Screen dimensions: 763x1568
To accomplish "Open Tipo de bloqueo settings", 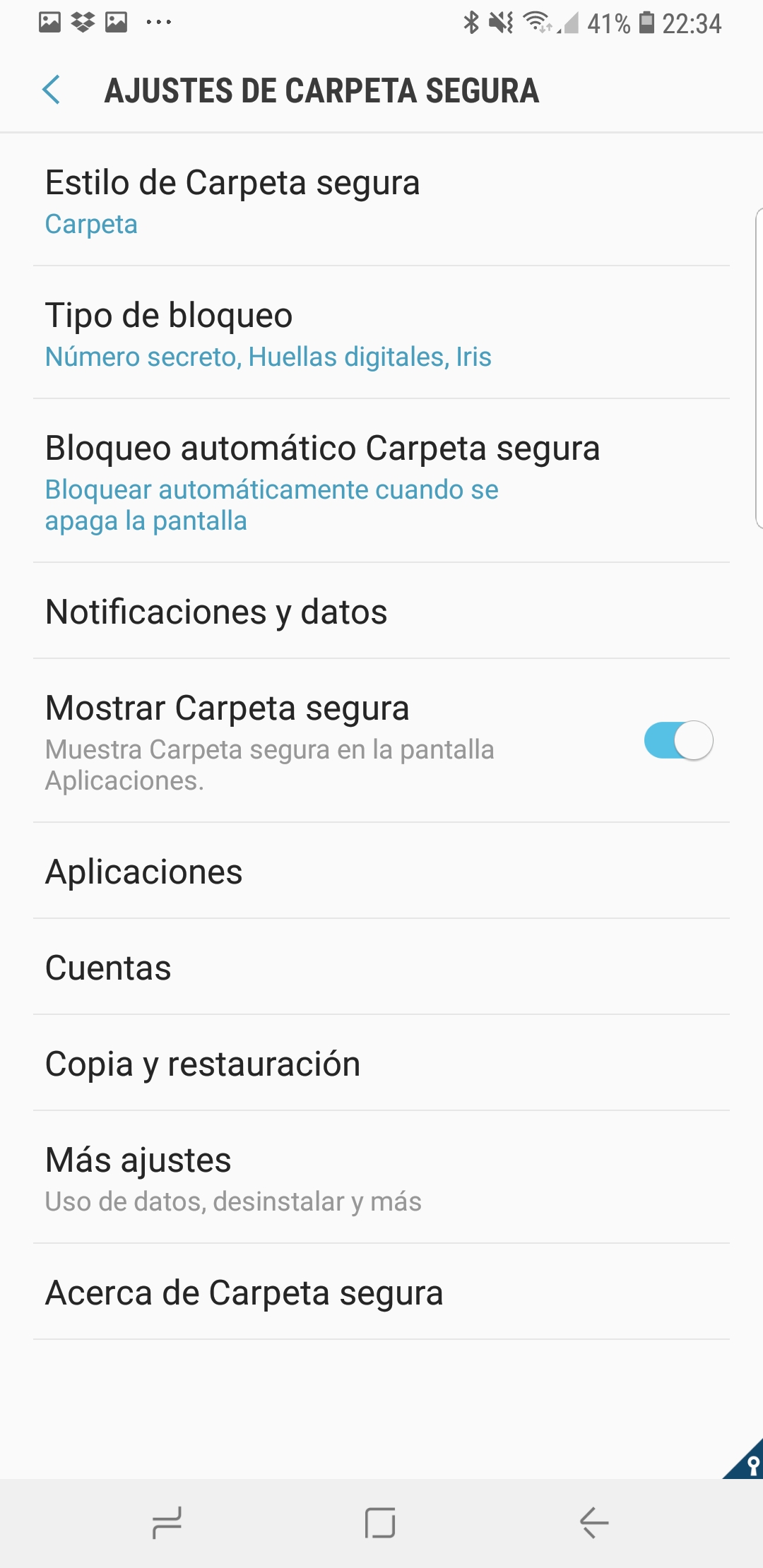I will pyautogui.click(x=381, y=333).
